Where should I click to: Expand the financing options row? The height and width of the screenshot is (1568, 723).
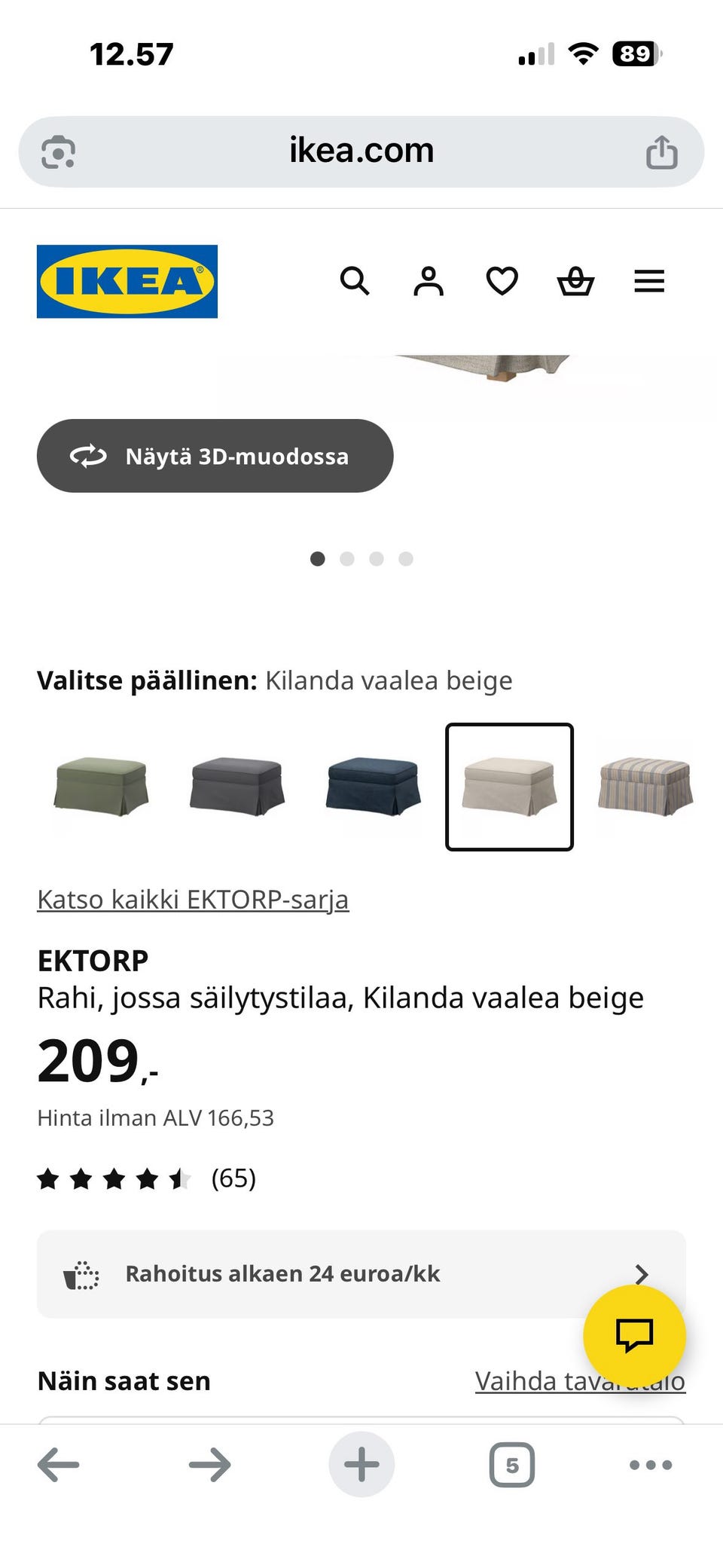361,1274
